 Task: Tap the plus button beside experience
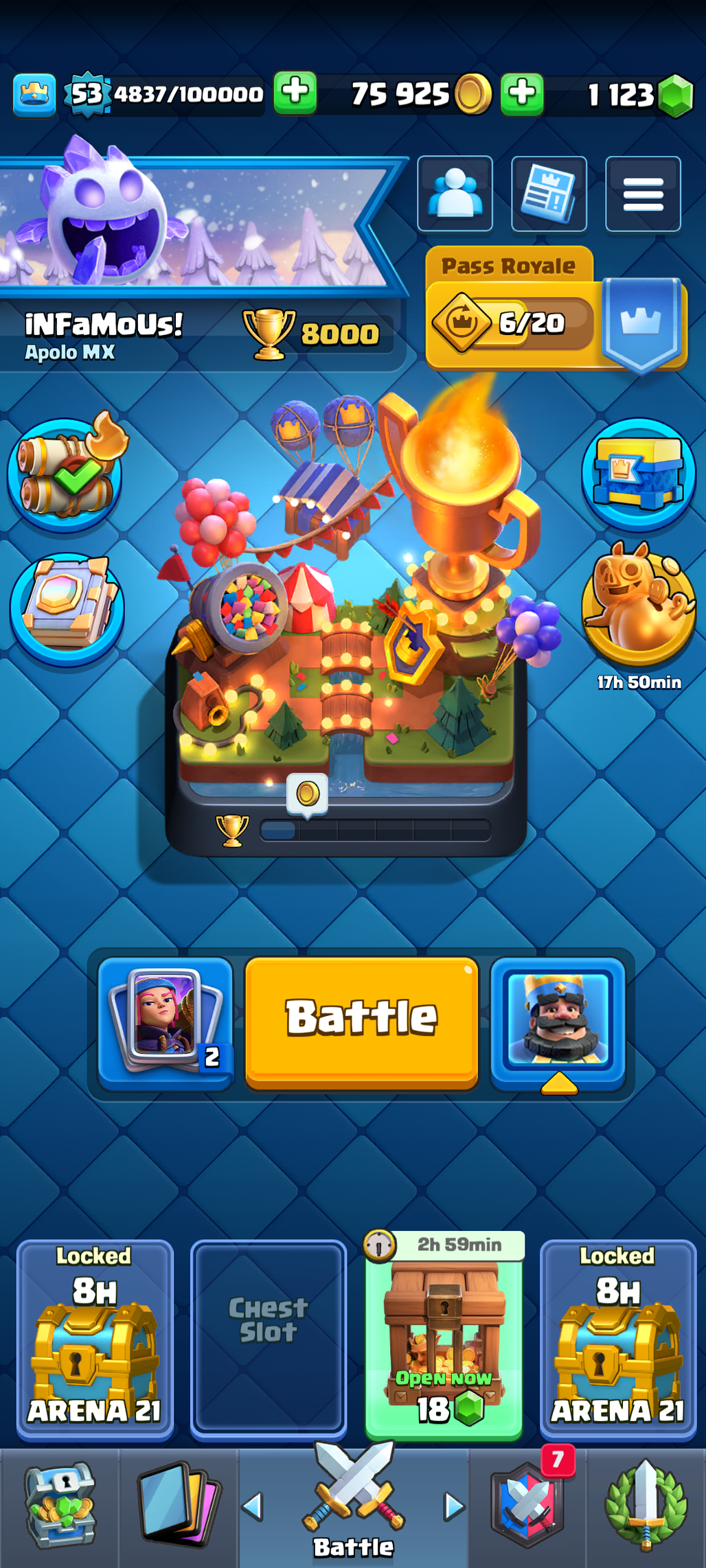coord(295,93)
